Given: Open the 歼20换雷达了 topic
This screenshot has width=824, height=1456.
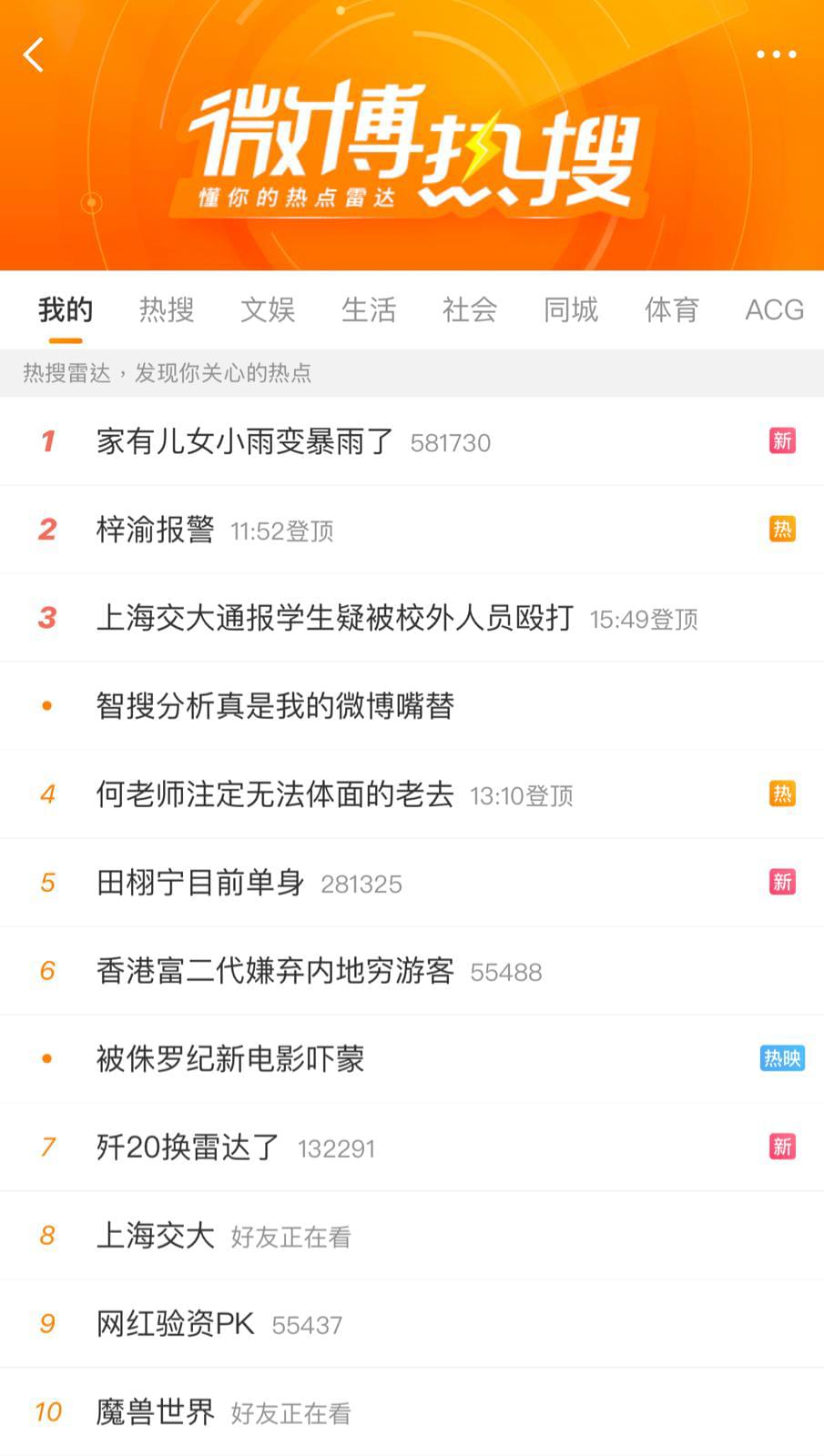Looking at the screenshot, I should pos(412,1148).
